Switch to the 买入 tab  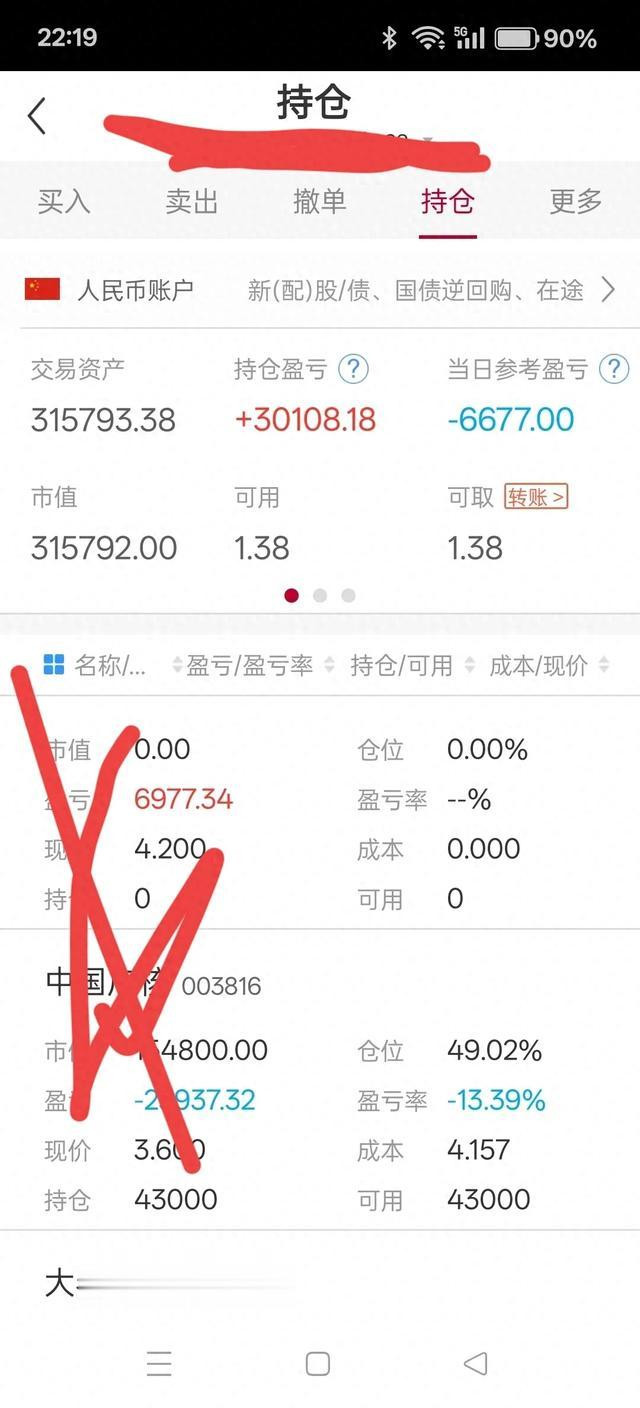pyautogui.click(x=64, y=201)
